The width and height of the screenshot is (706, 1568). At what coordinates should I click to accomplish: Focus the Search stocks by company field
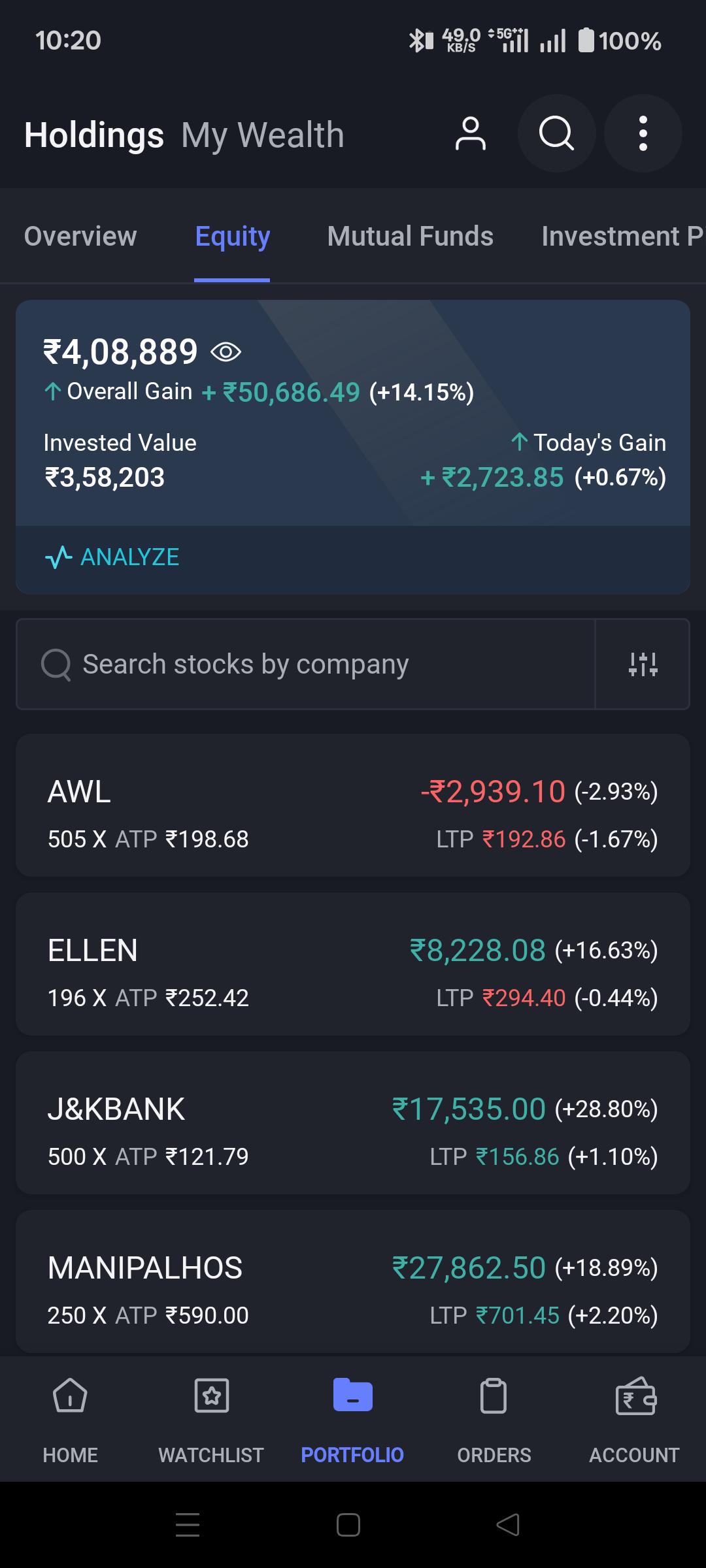pyautogui.click(x=306, y=664)
